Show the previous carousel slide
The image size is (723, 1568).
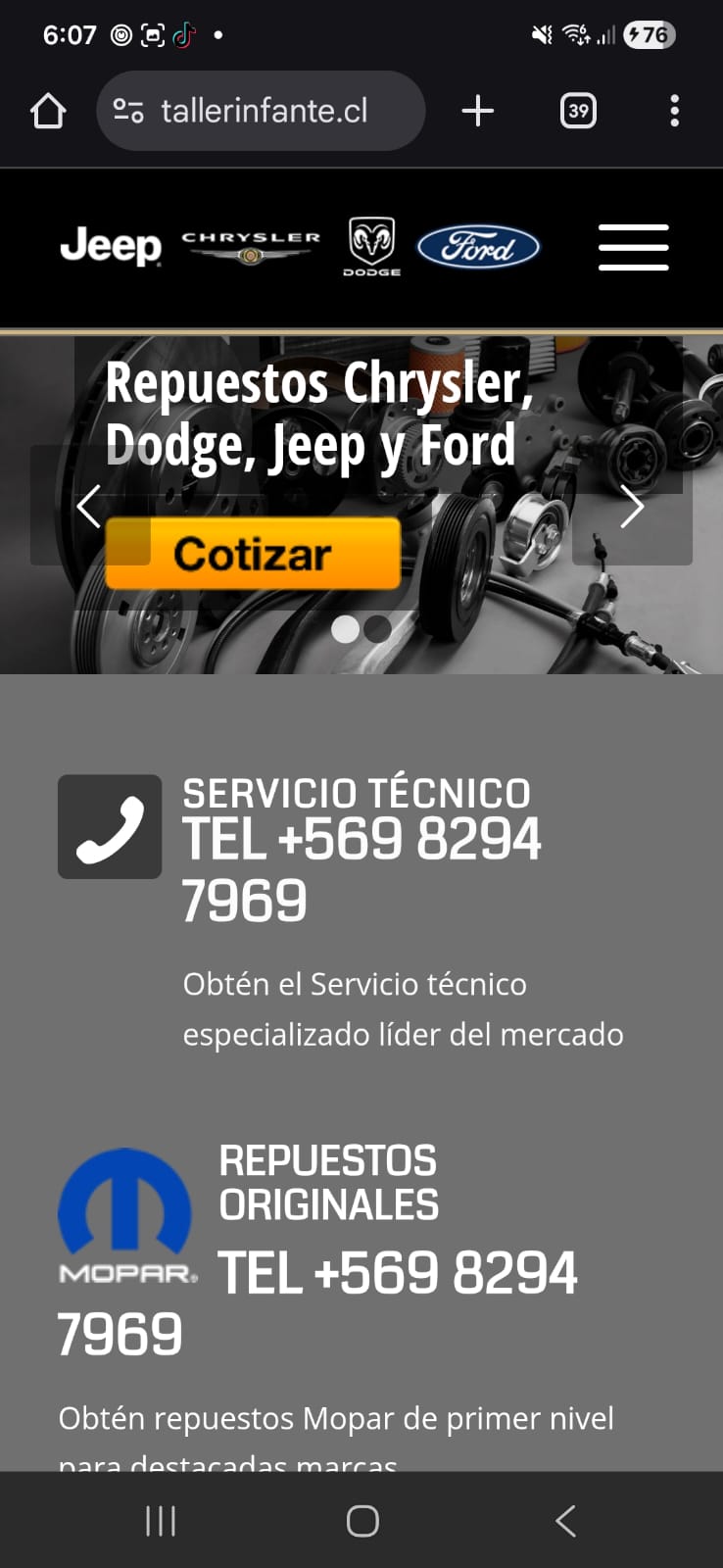point(89,507)
